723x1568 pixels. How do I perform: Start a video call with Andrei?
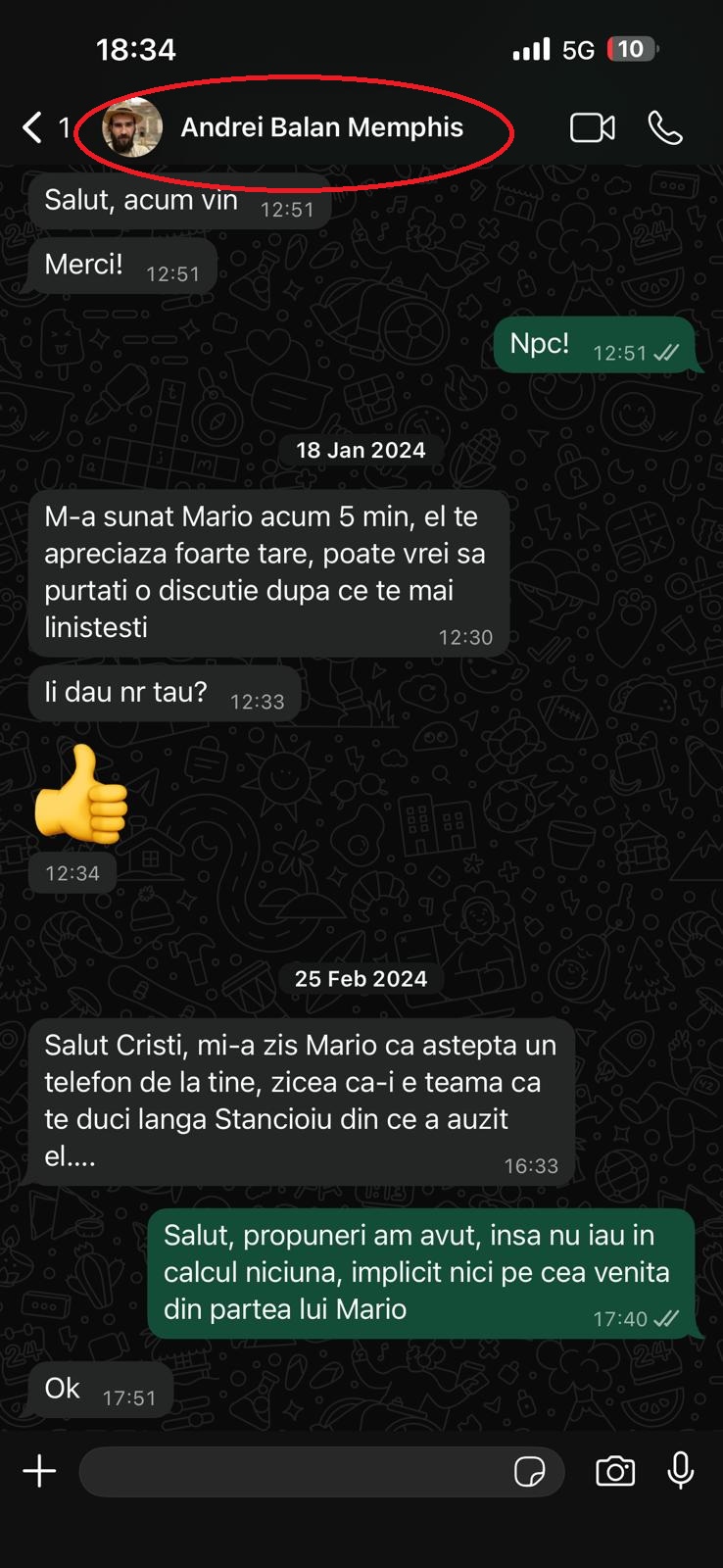click(x=592, y=127)
